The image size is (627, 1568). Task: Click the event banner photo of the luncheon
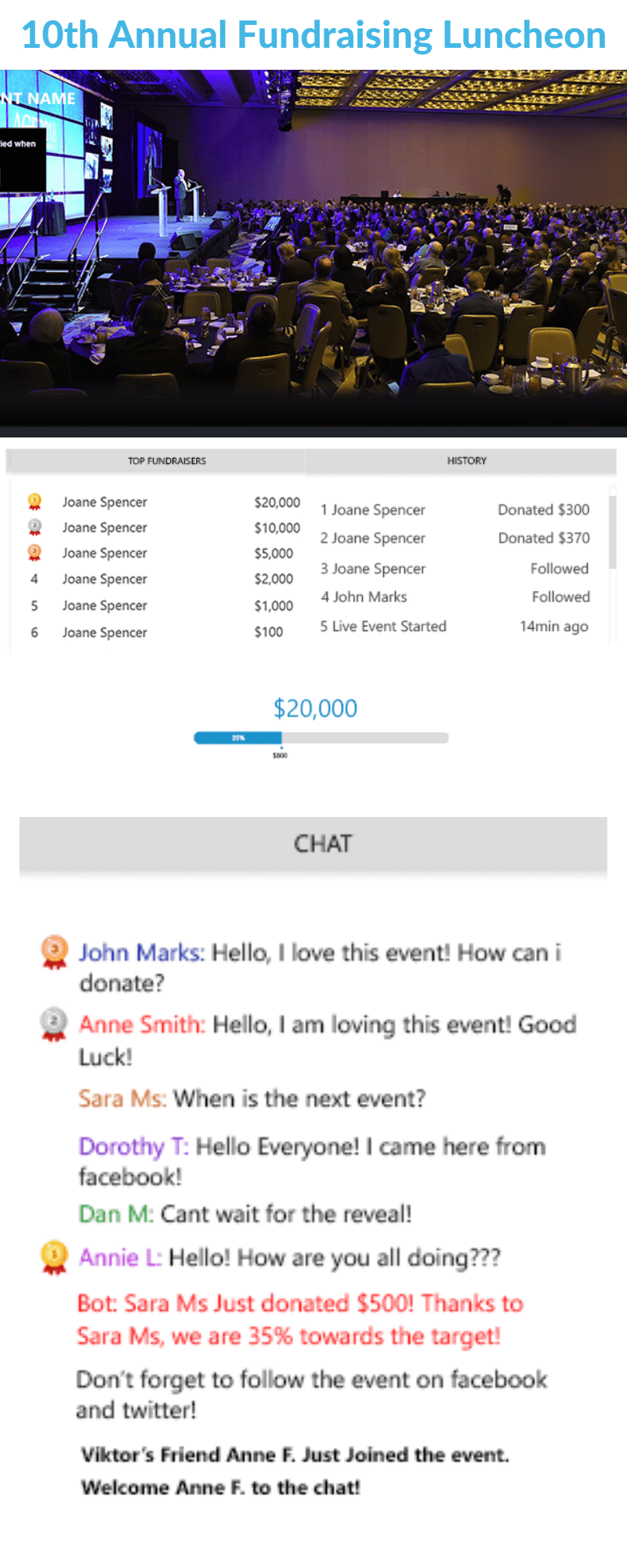coord(313,251)
